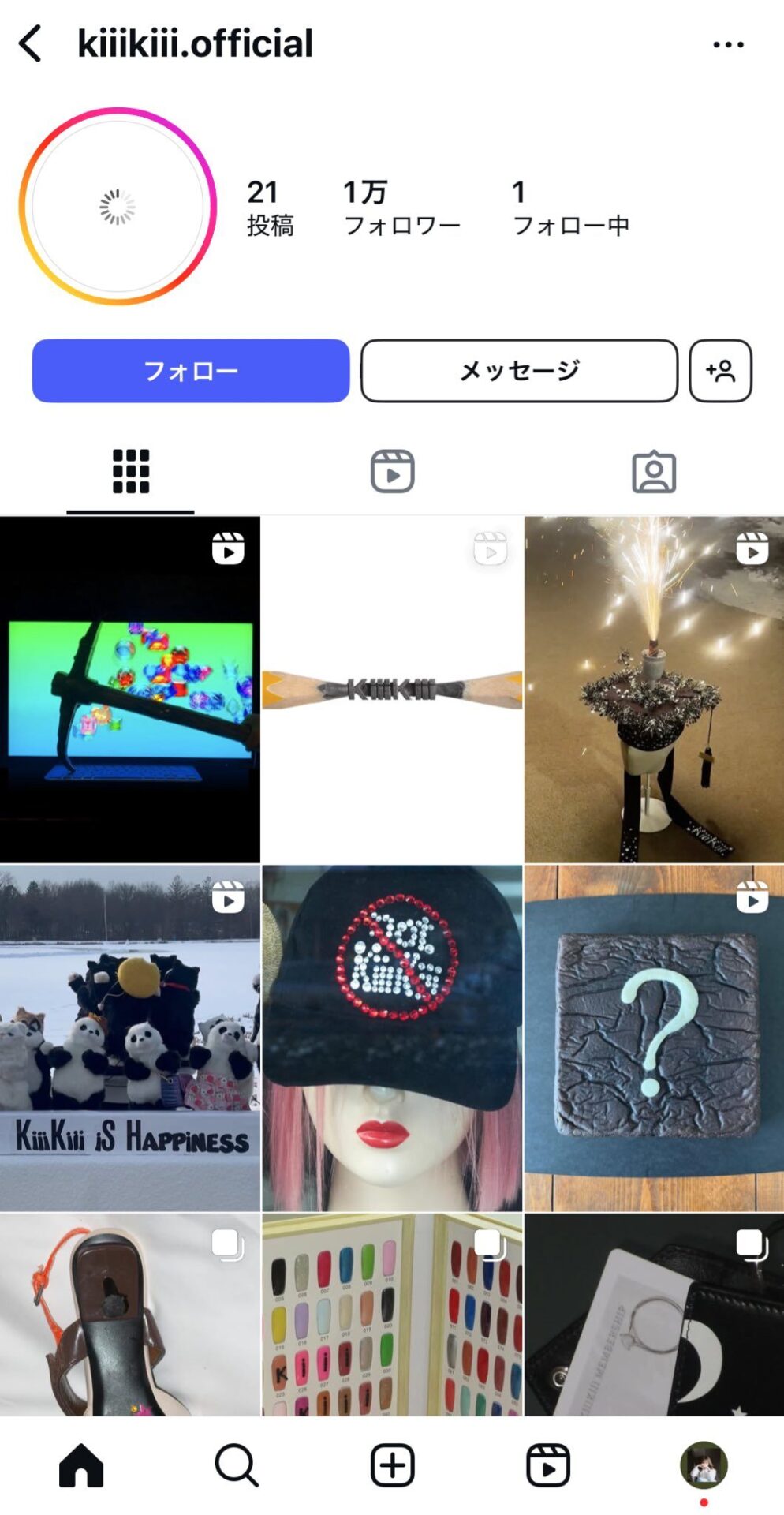Open the pickaxe and green screen reel
Image resolution: width=784 pixels, height=1515 pixels.
(x=130, y=689)
